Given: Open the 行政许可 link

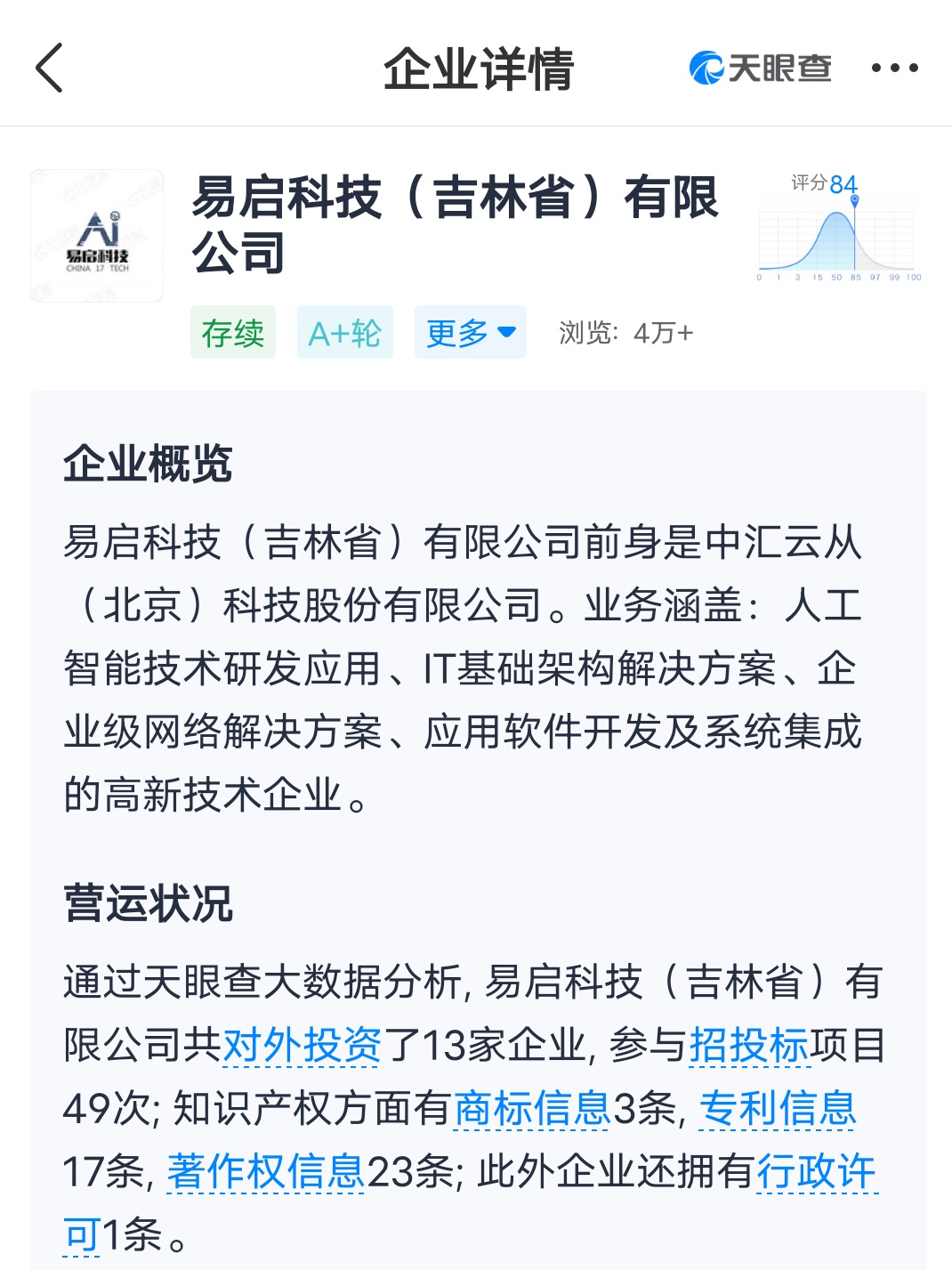Looking at the screenshot, I should [816, 1172].
